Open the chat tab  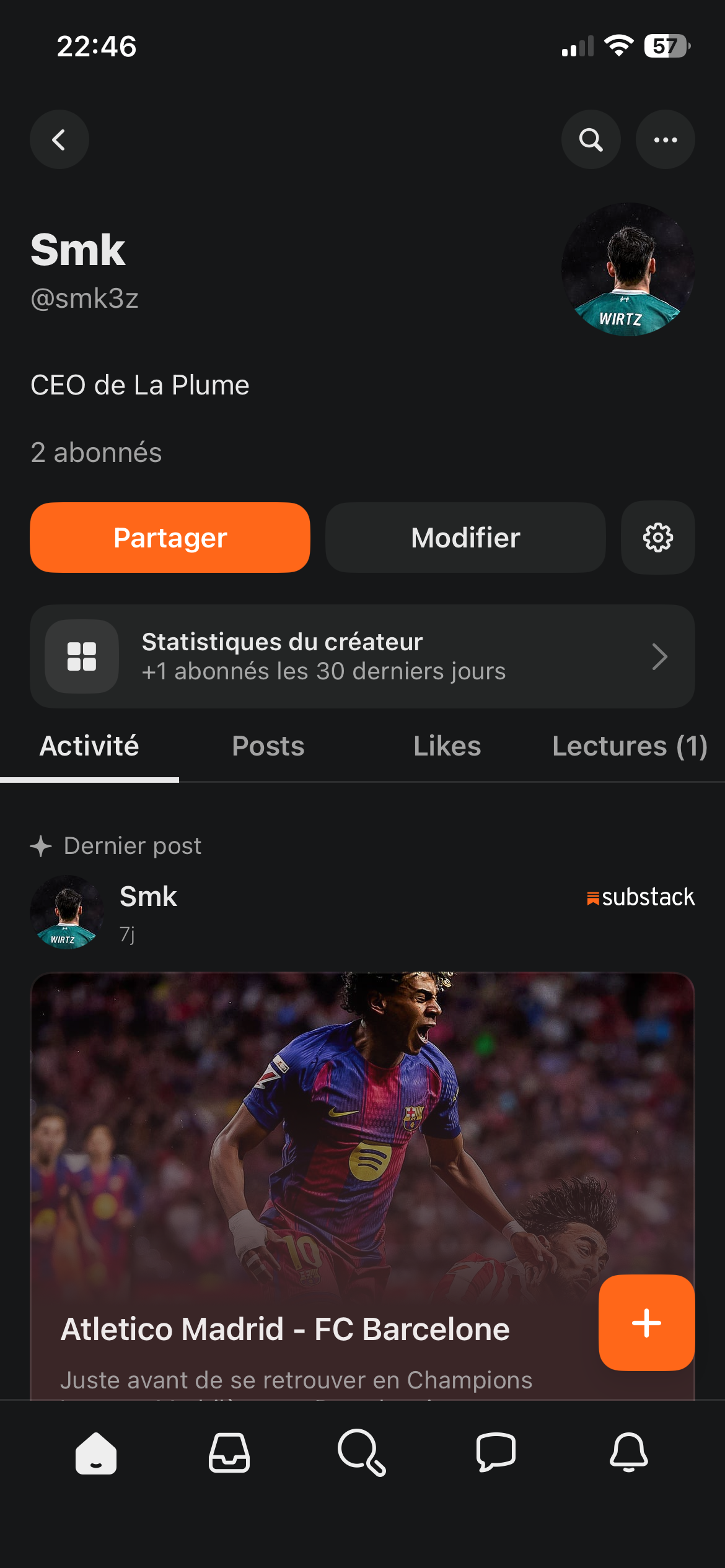496,1453
